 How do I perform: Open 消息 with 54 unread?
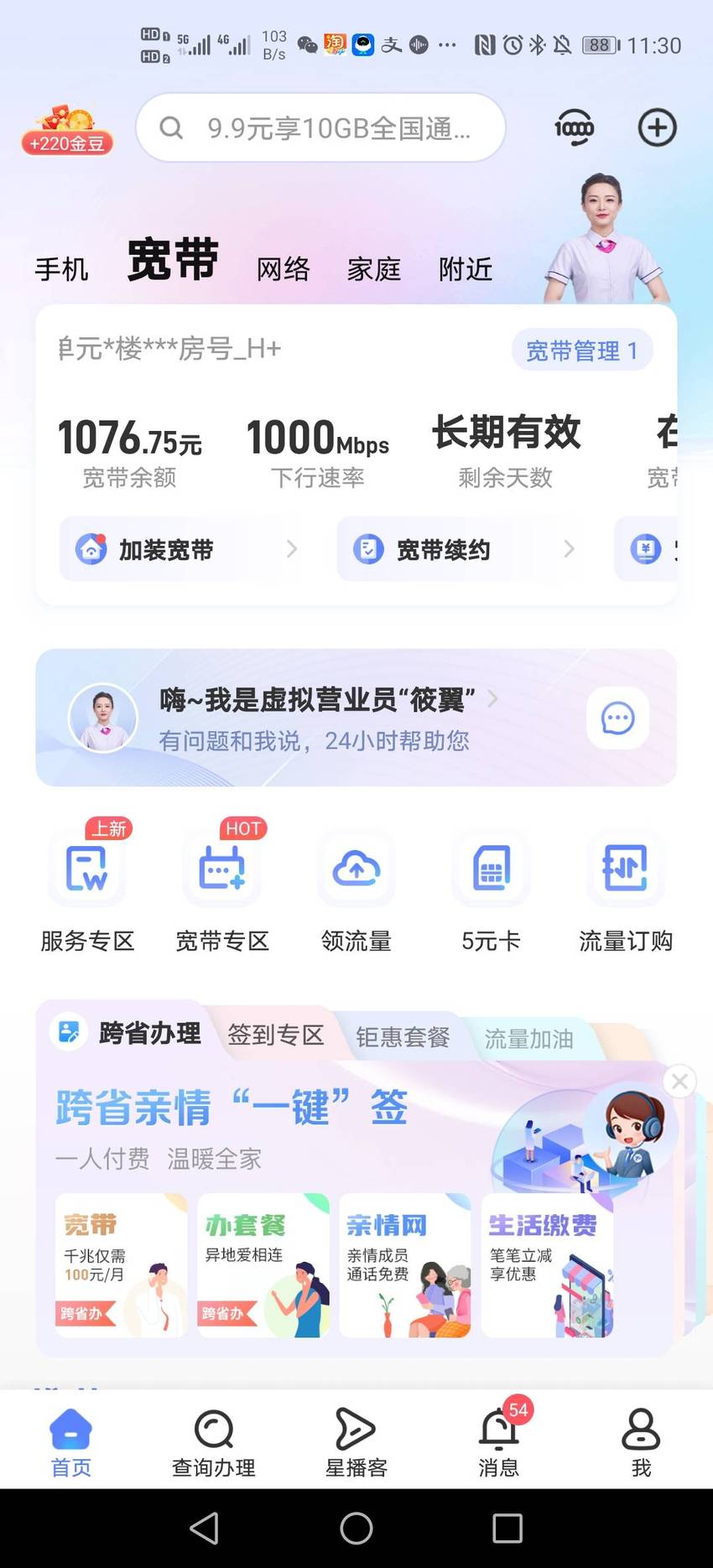point(499,1441)
